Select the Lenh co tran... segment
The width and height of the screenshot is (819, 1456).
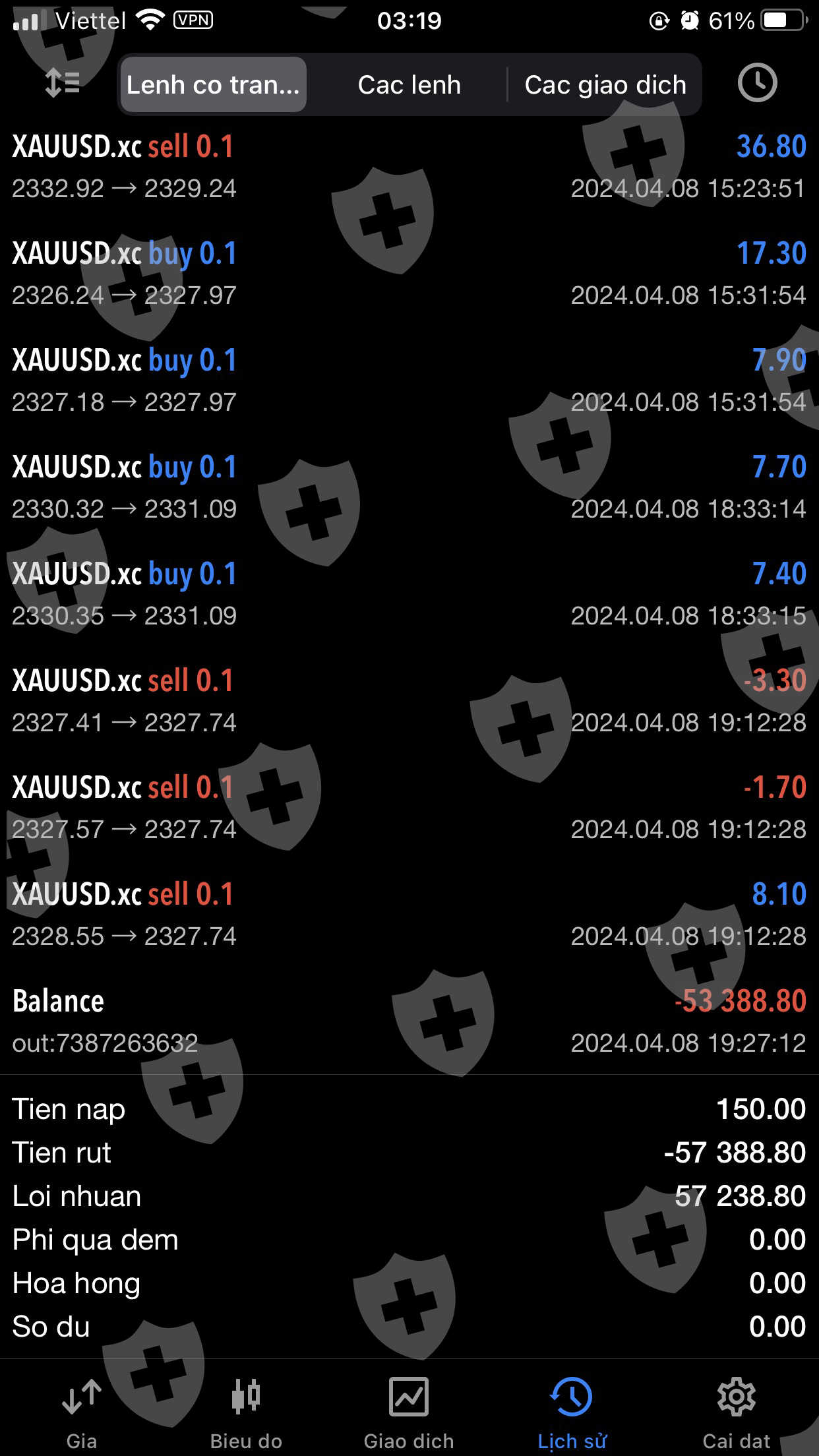click(213, 85)
